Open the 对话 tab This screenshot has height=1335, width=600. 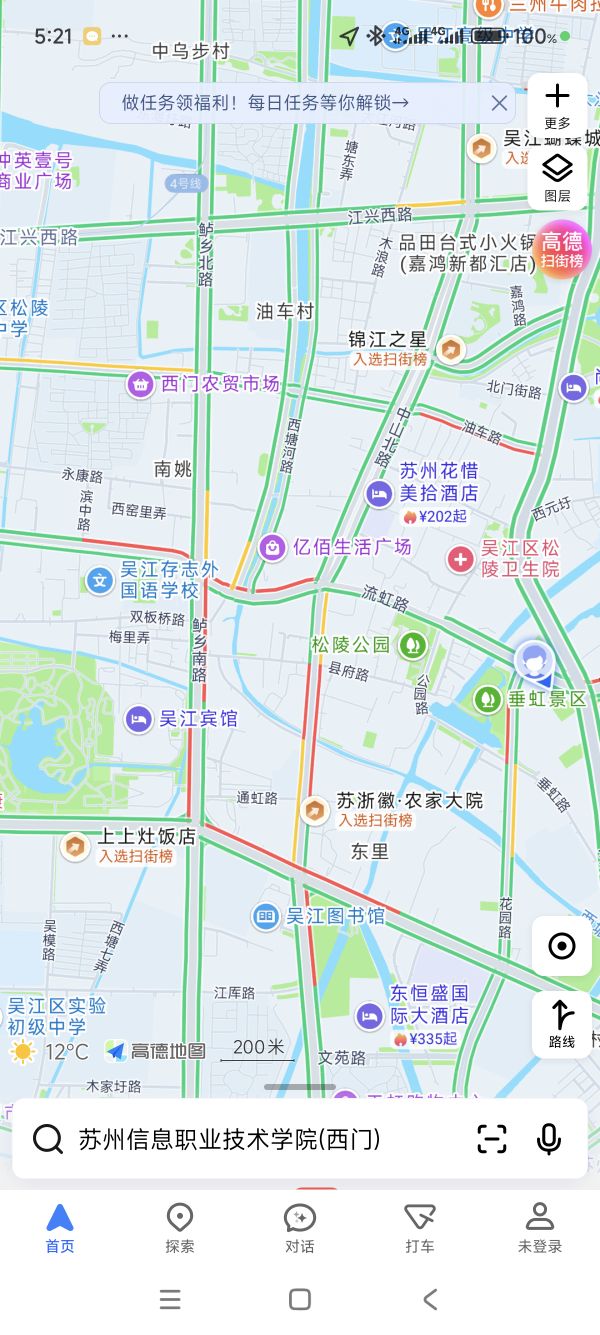[300, 1227]
